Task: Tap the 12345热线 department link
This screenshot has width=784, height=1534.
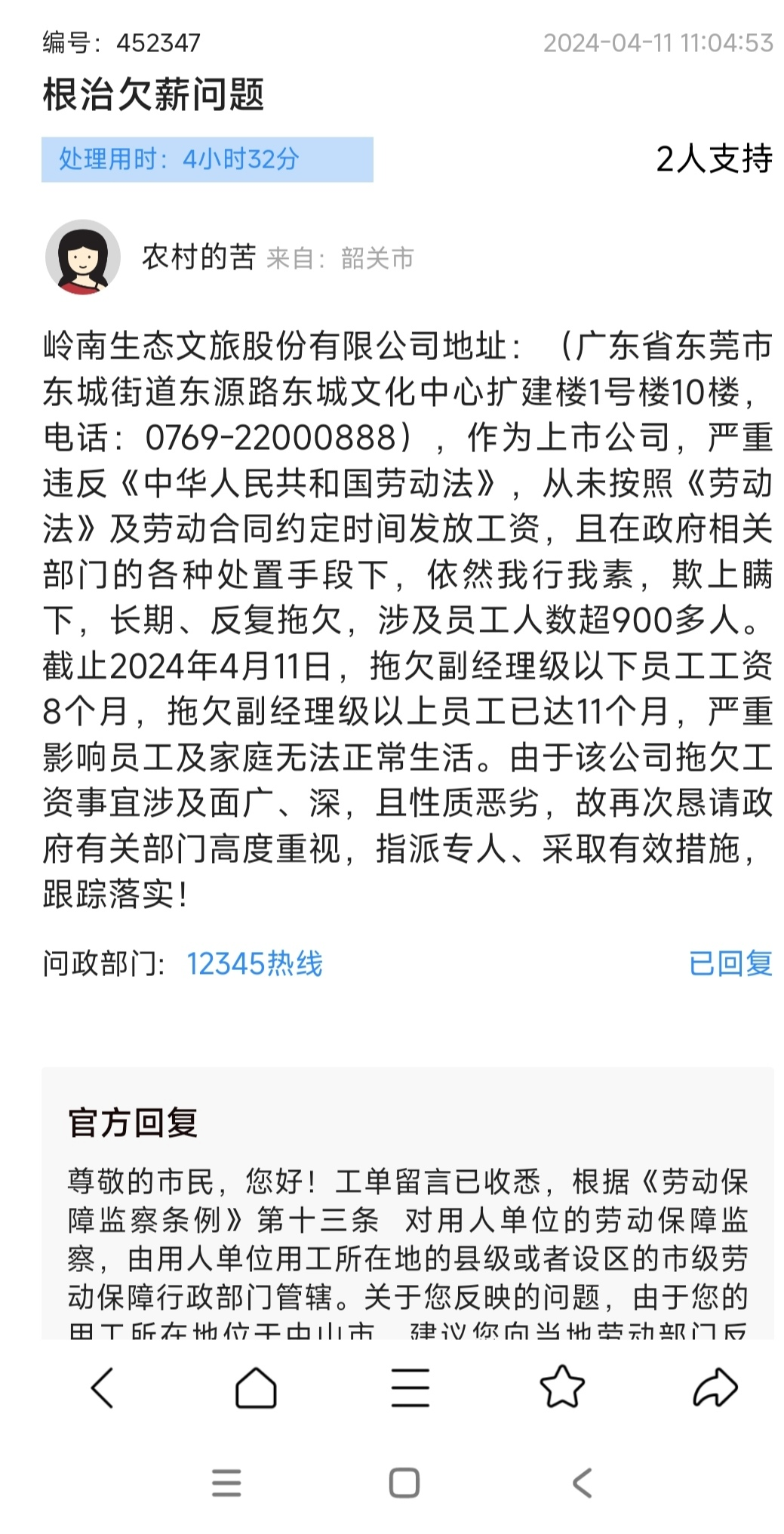Action: (254, 964)
